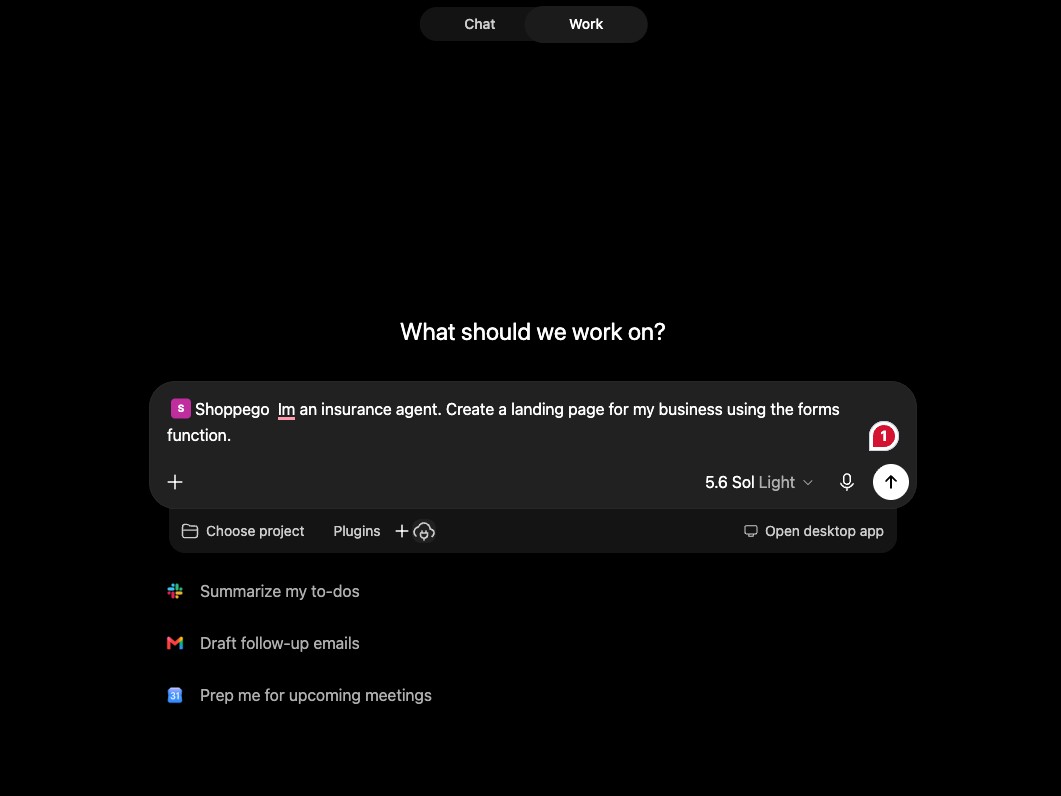Open the cloud plug connector icon

424,531
